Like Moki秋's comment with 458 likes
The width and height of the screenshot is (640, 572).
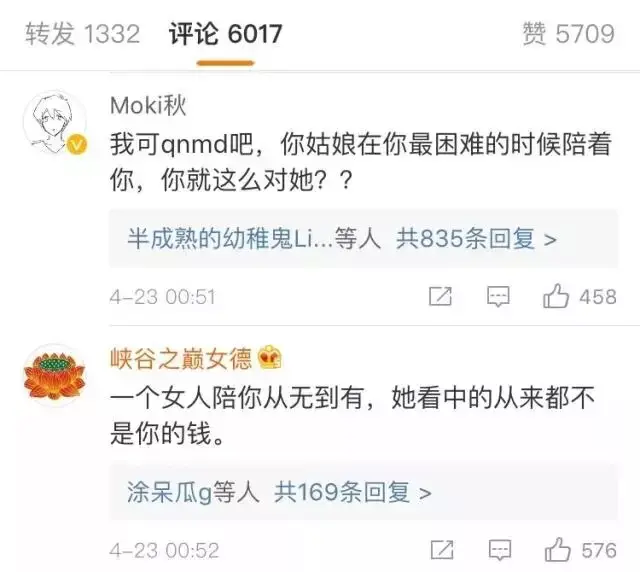click(x=580, y=297)
